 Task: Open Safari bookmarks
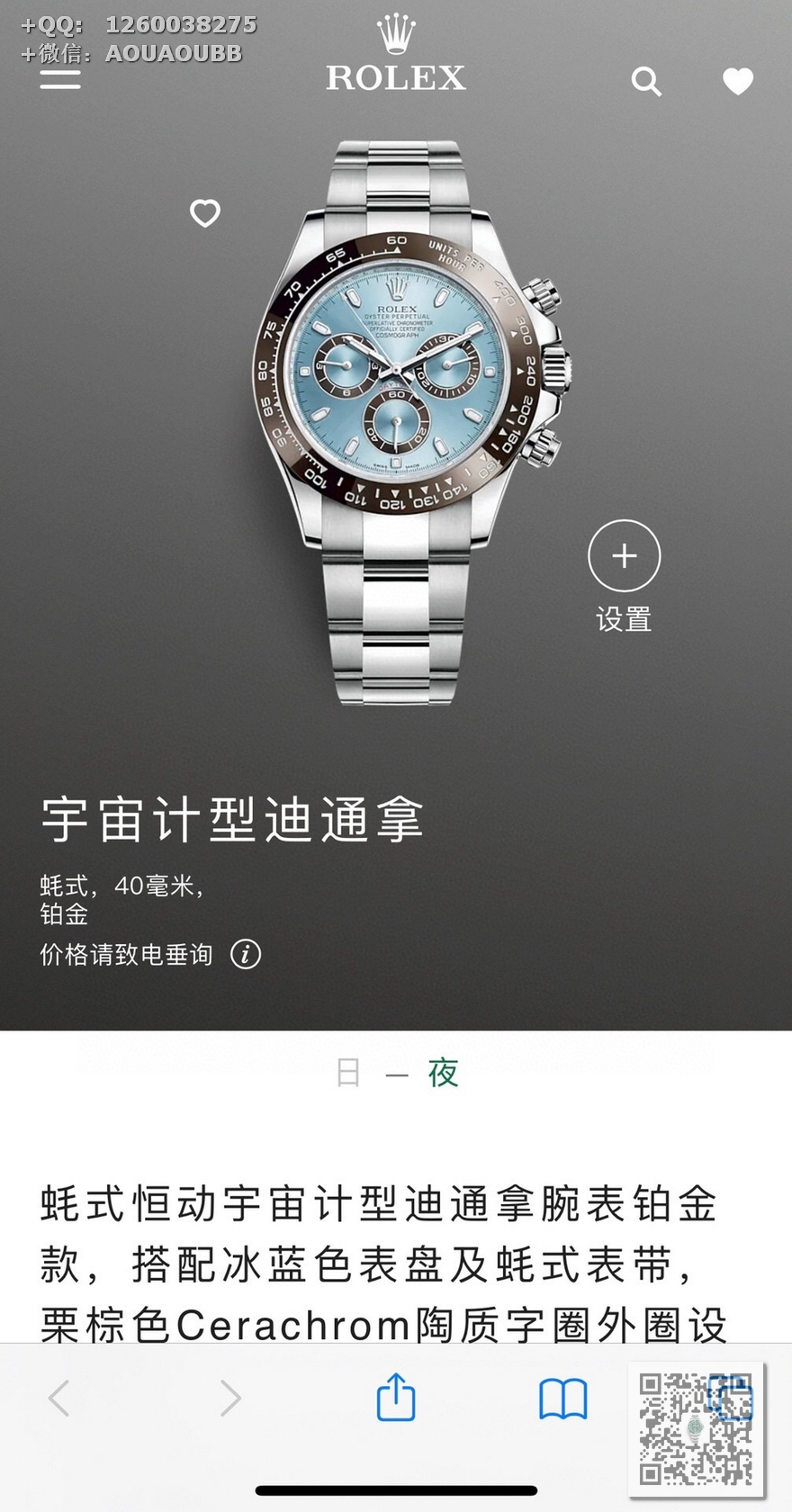pyautogui.click(x=562, y=1398)
